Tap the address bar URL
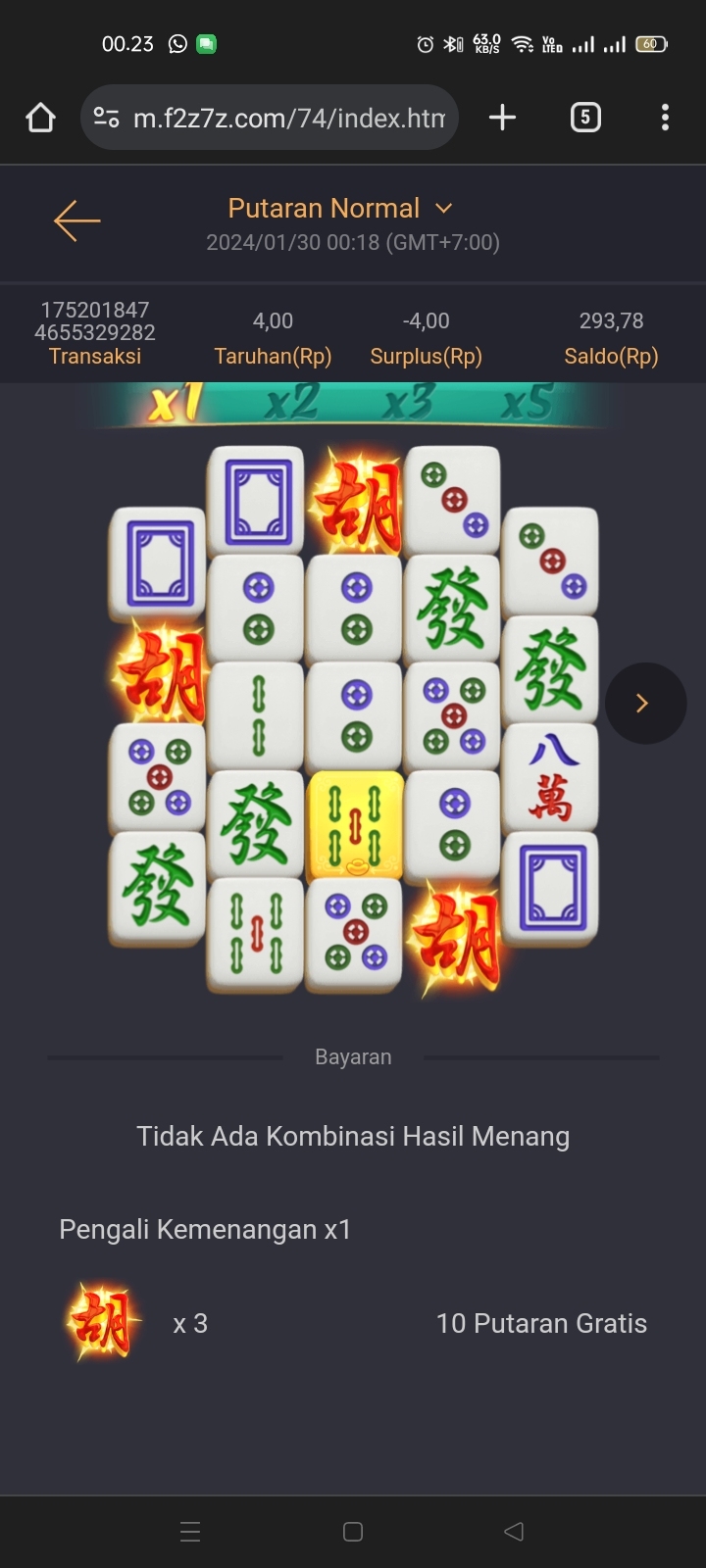This screenshot has width=706, height=1568. tap(288, 118)
